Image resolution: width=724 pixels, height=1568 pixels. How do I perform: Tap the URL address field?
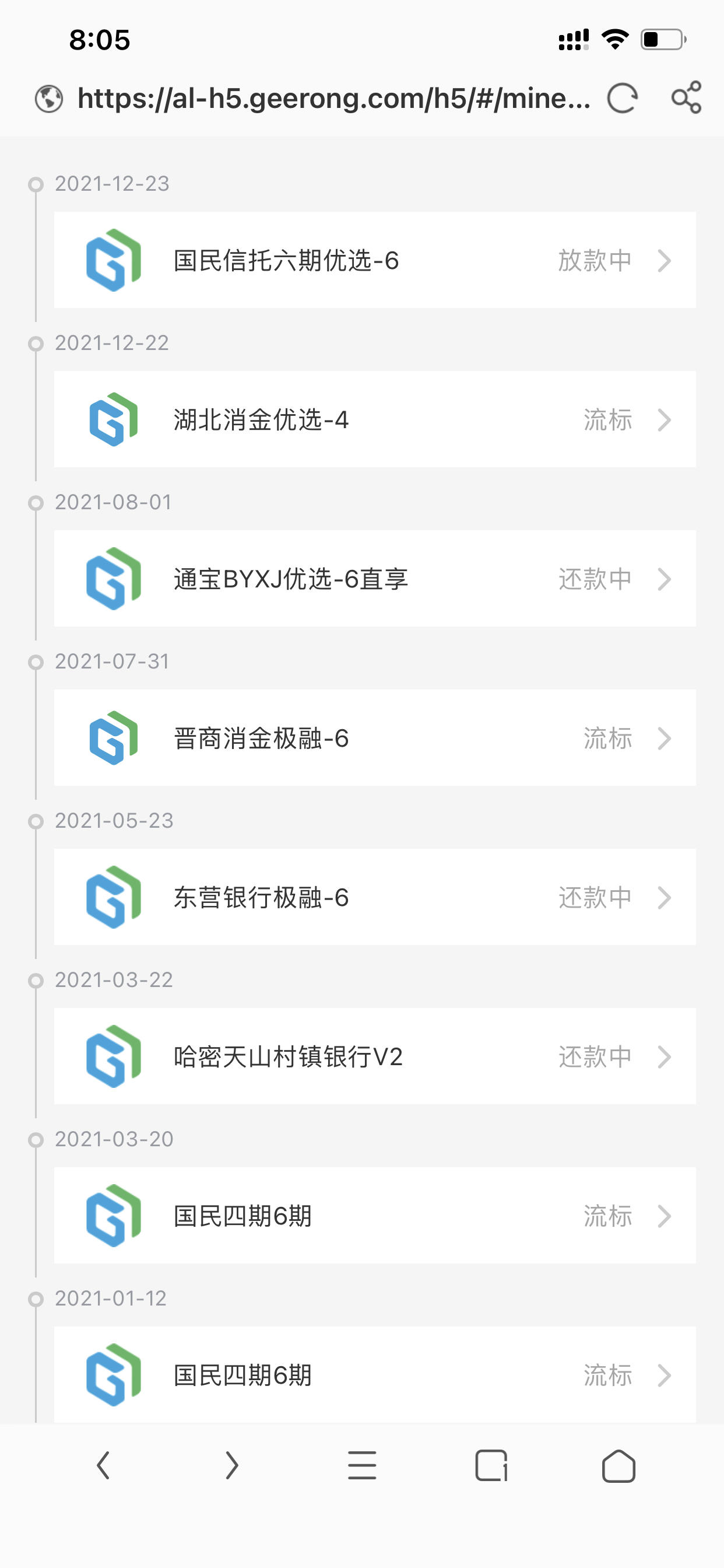click(x=333, y=98)
